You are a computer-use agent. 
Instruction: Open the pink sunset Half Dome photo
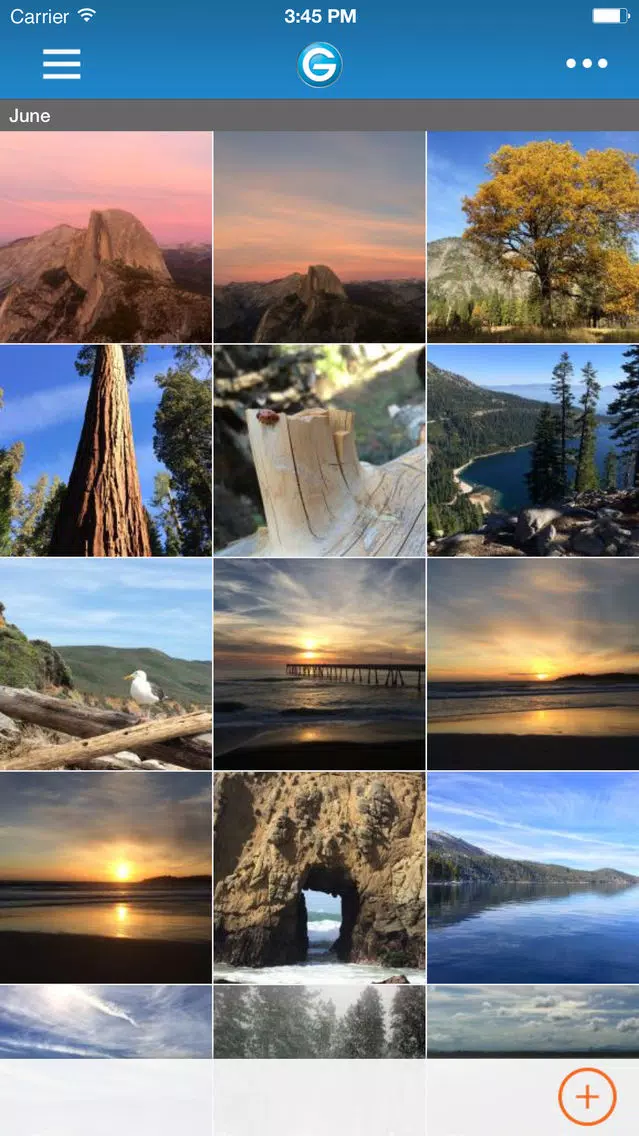point(106,237)
